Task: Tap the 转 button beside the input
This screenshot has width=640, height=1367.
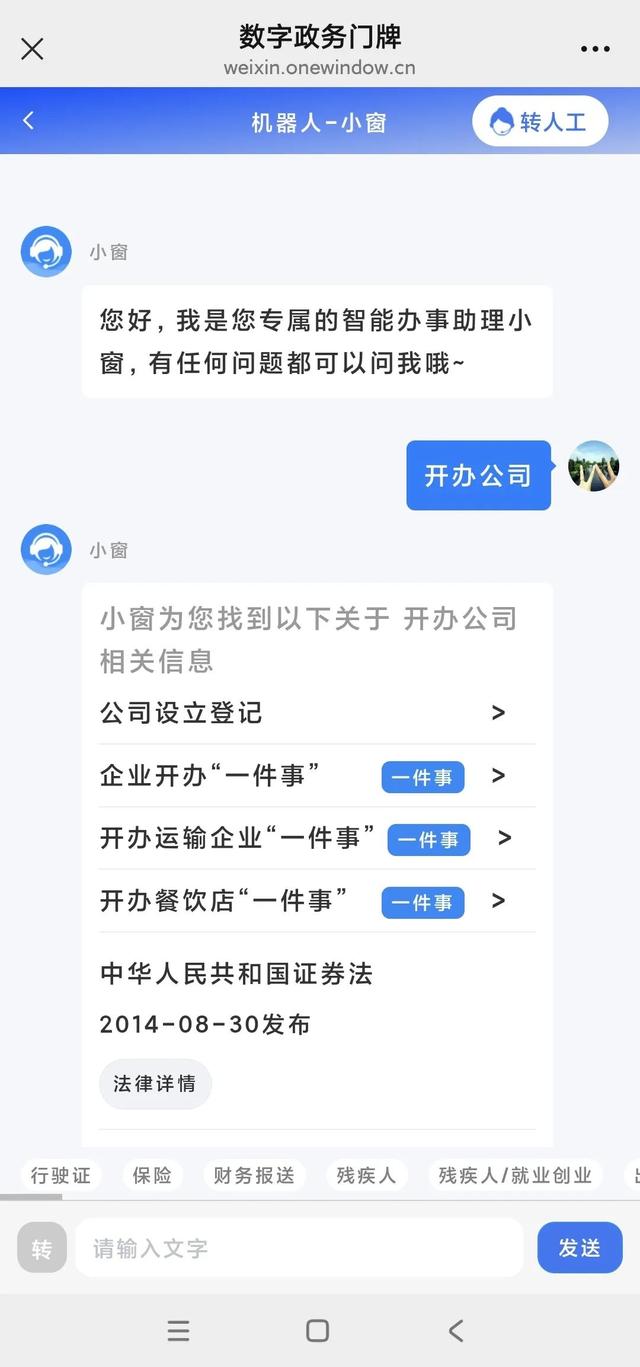Action: tap(42, 1248)
